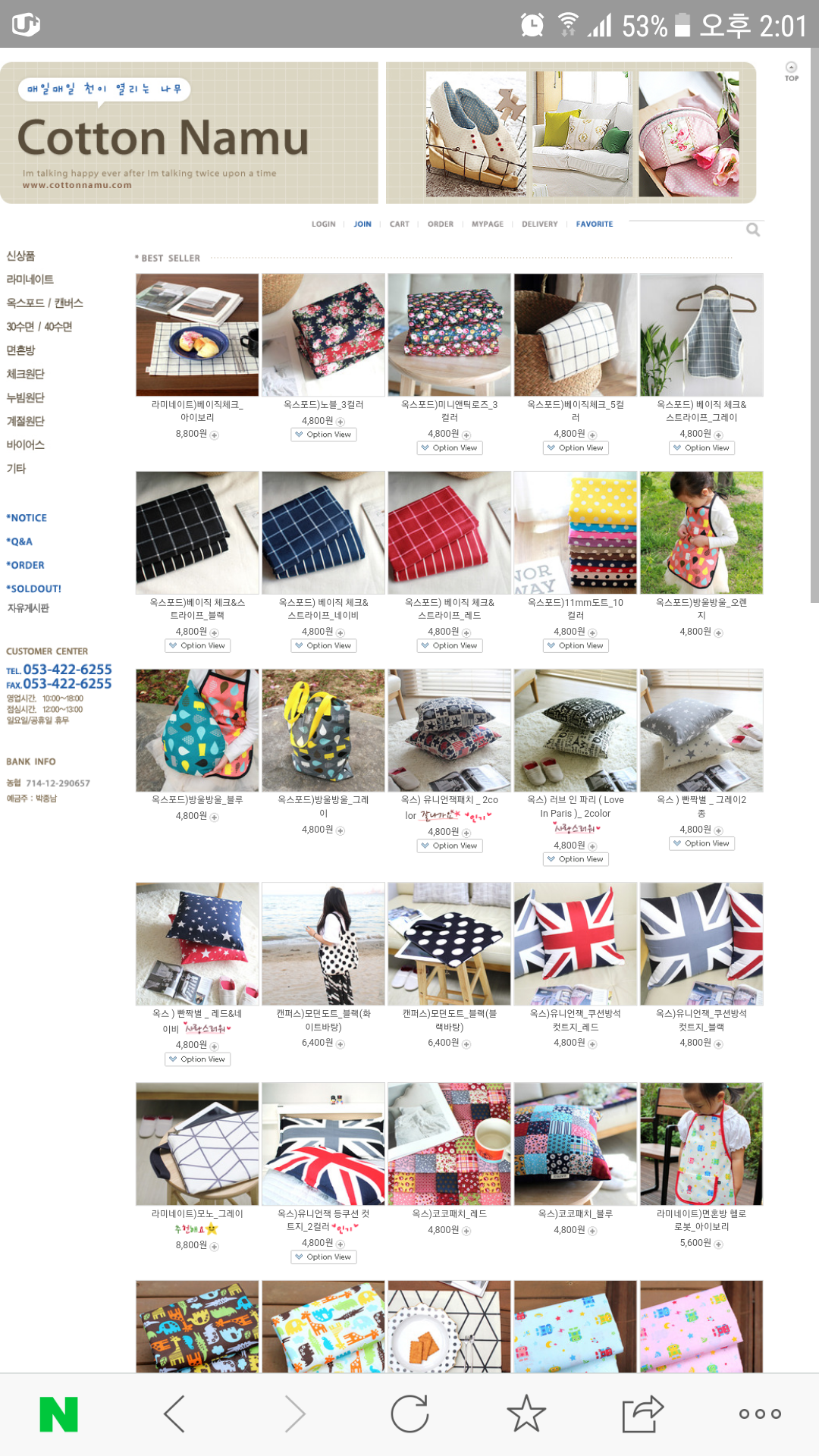Open the 라미네이트)베이직체크_아이보리 product image
The width and height of the screenshot is (819, 1456).
click(x=197, y=334)
